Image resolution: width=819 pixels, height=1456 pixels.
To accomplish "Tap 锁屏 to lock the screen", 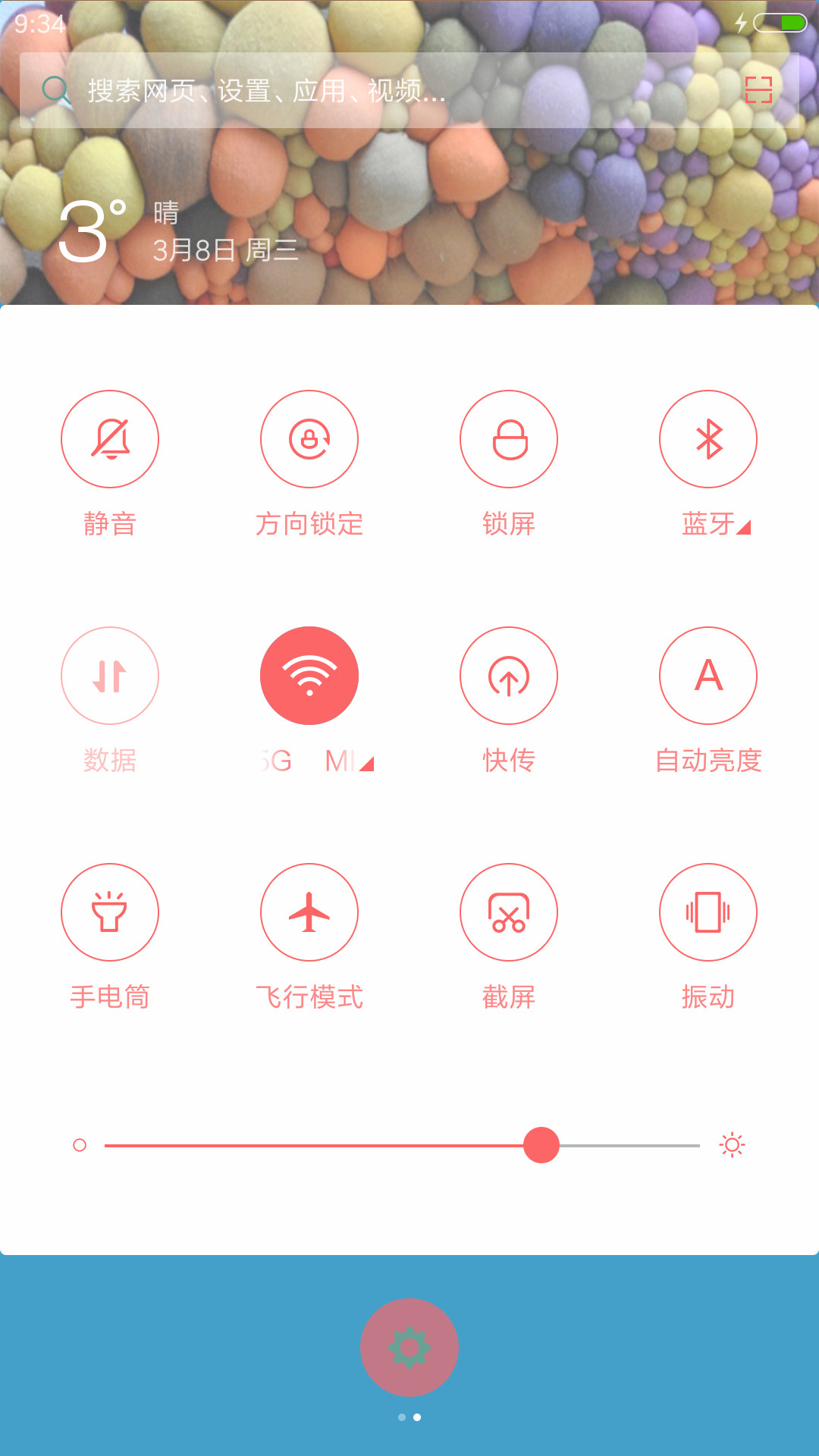I will 509,439.
